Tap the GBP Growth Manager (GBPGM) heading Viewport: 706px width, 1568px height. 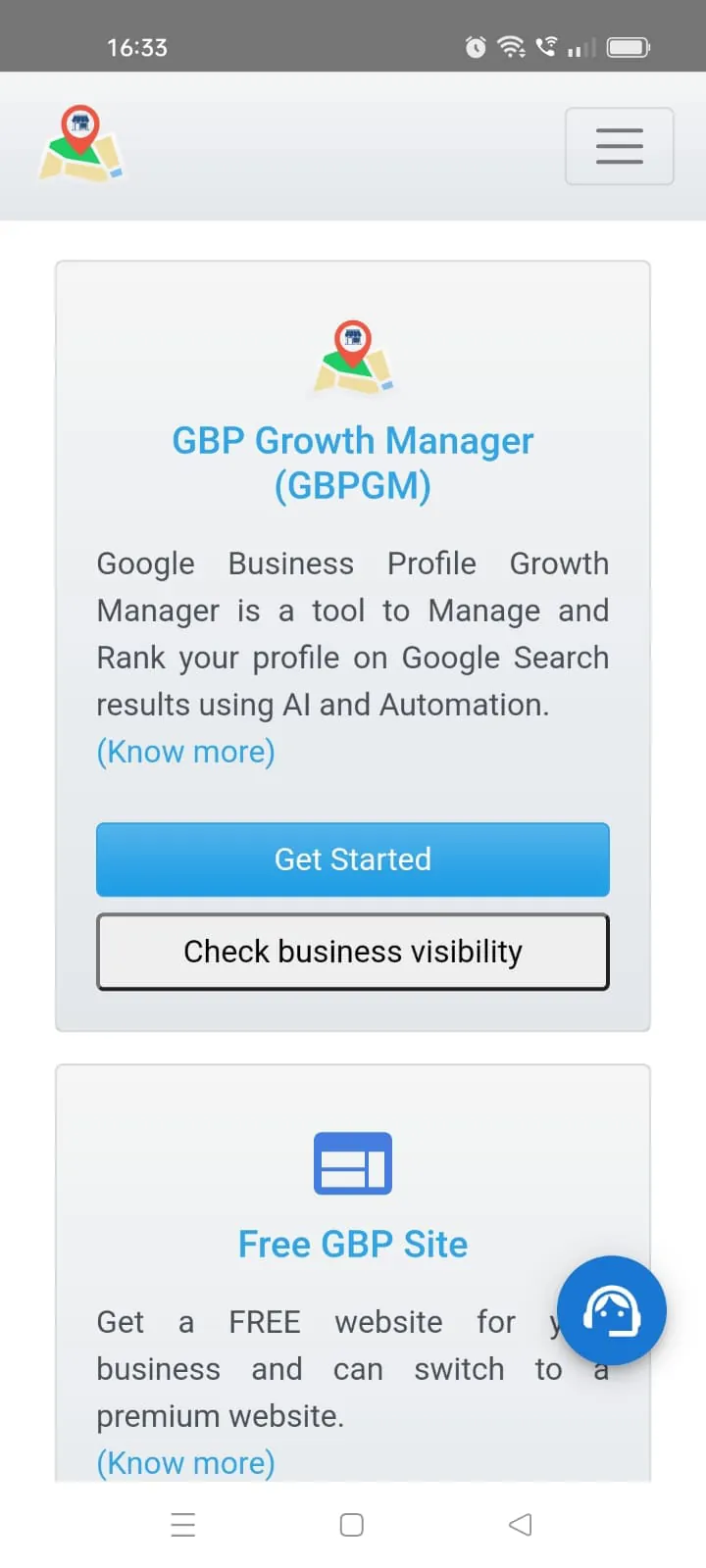click(353, 462)
